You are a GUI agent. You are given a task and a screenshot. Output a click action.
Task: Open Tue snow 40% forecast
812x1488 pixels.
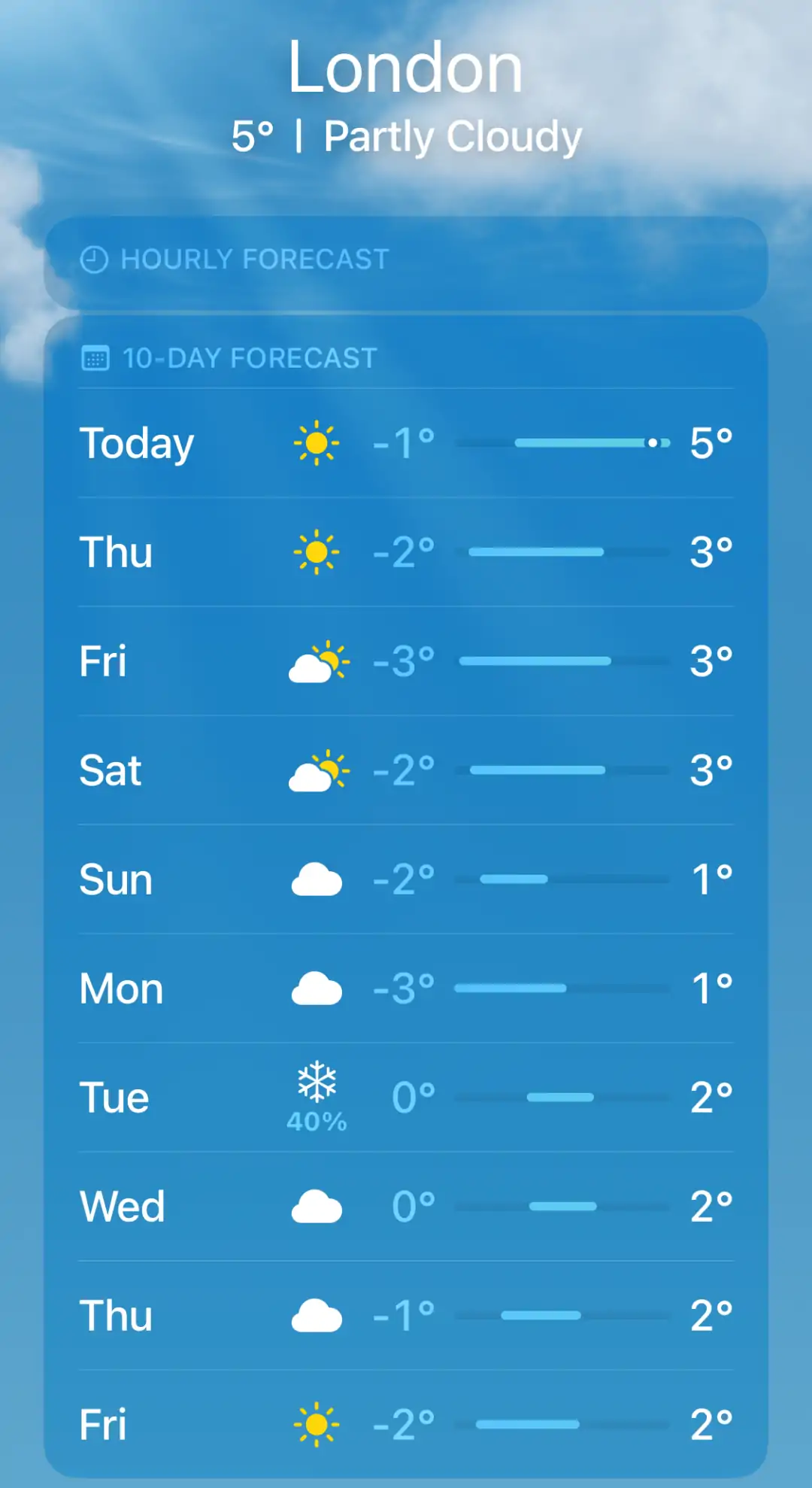click(406, 1098)
